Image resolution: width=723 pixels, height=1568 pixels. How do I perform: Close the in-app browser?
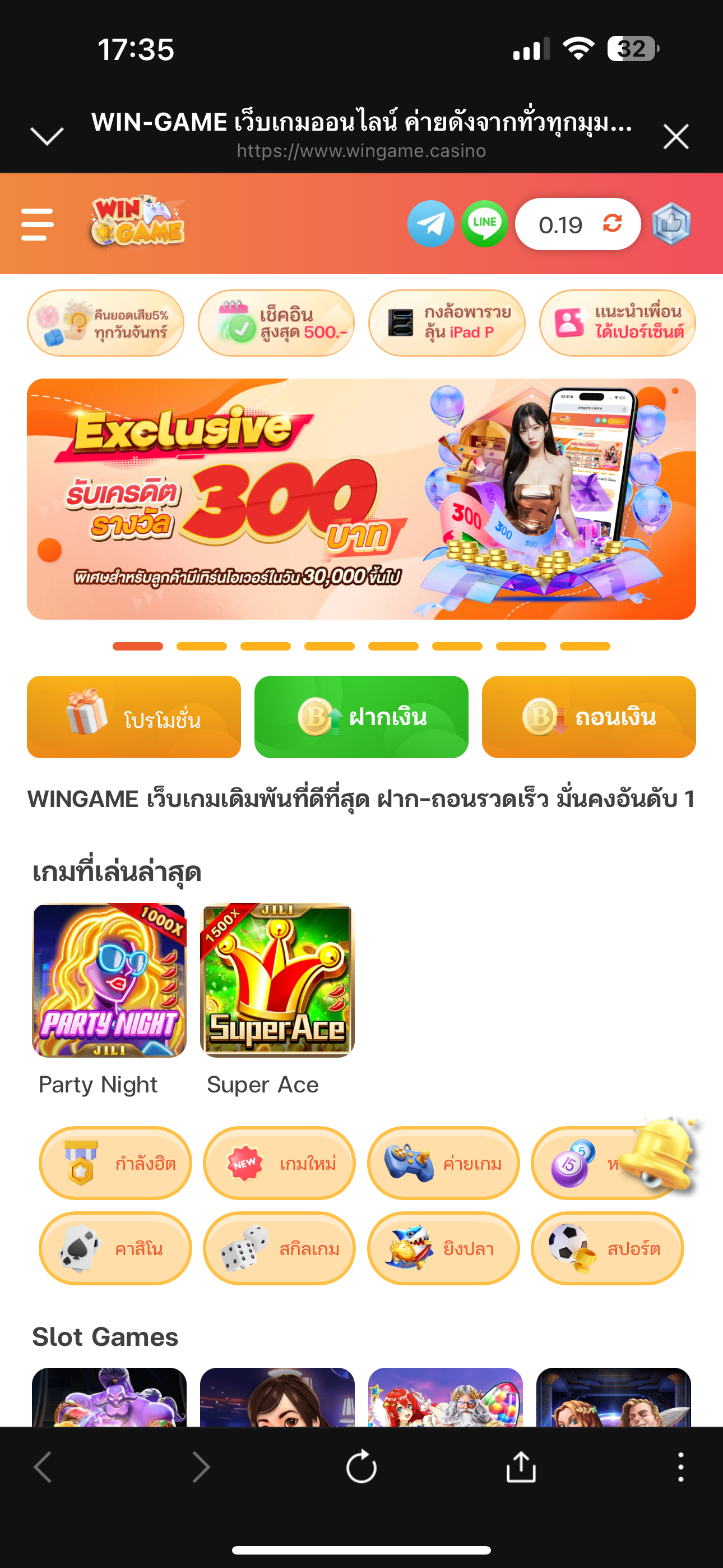(x=676, y=136)
